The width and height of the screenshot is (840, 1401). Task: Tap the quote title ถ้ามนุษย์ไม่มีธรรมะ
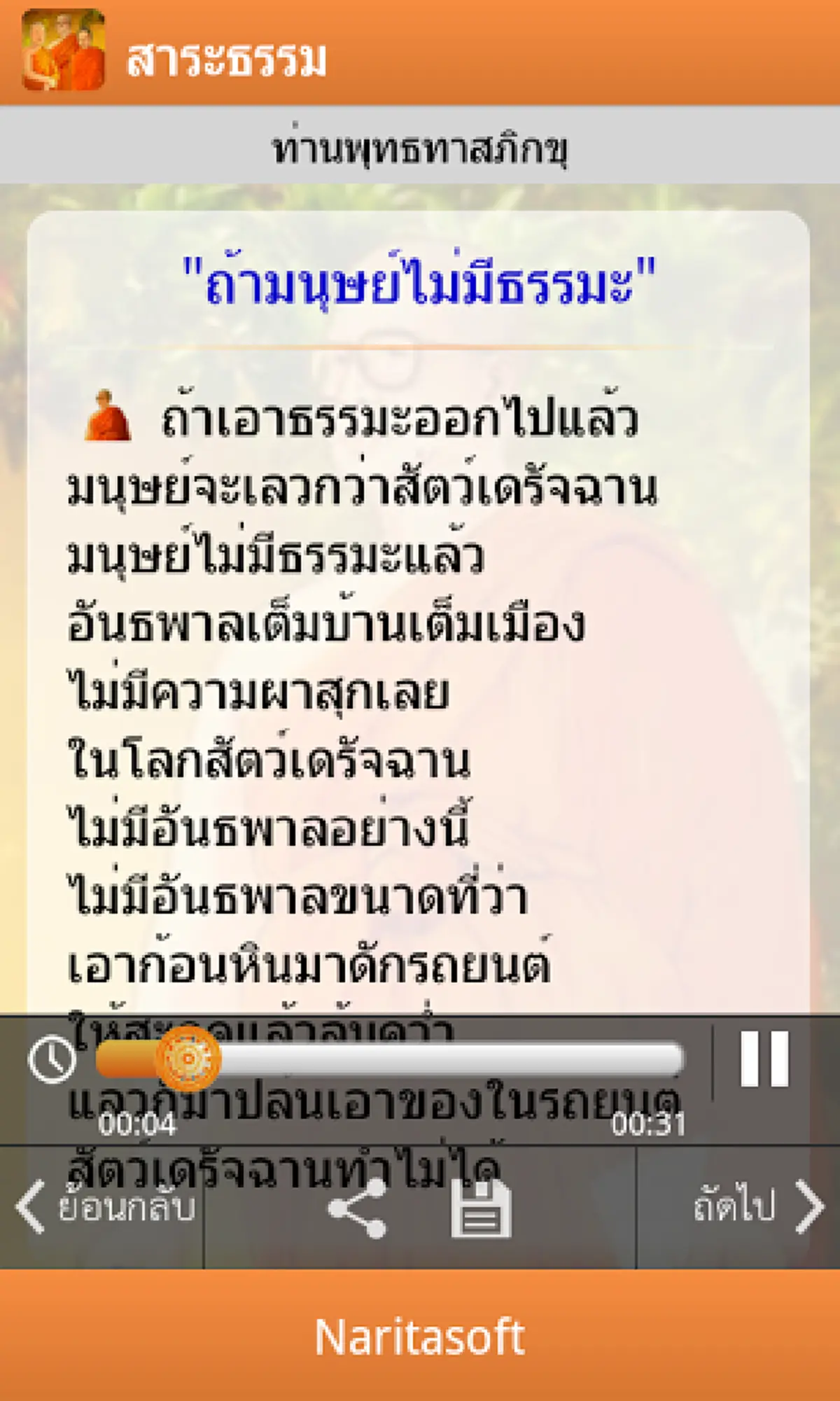420,280
